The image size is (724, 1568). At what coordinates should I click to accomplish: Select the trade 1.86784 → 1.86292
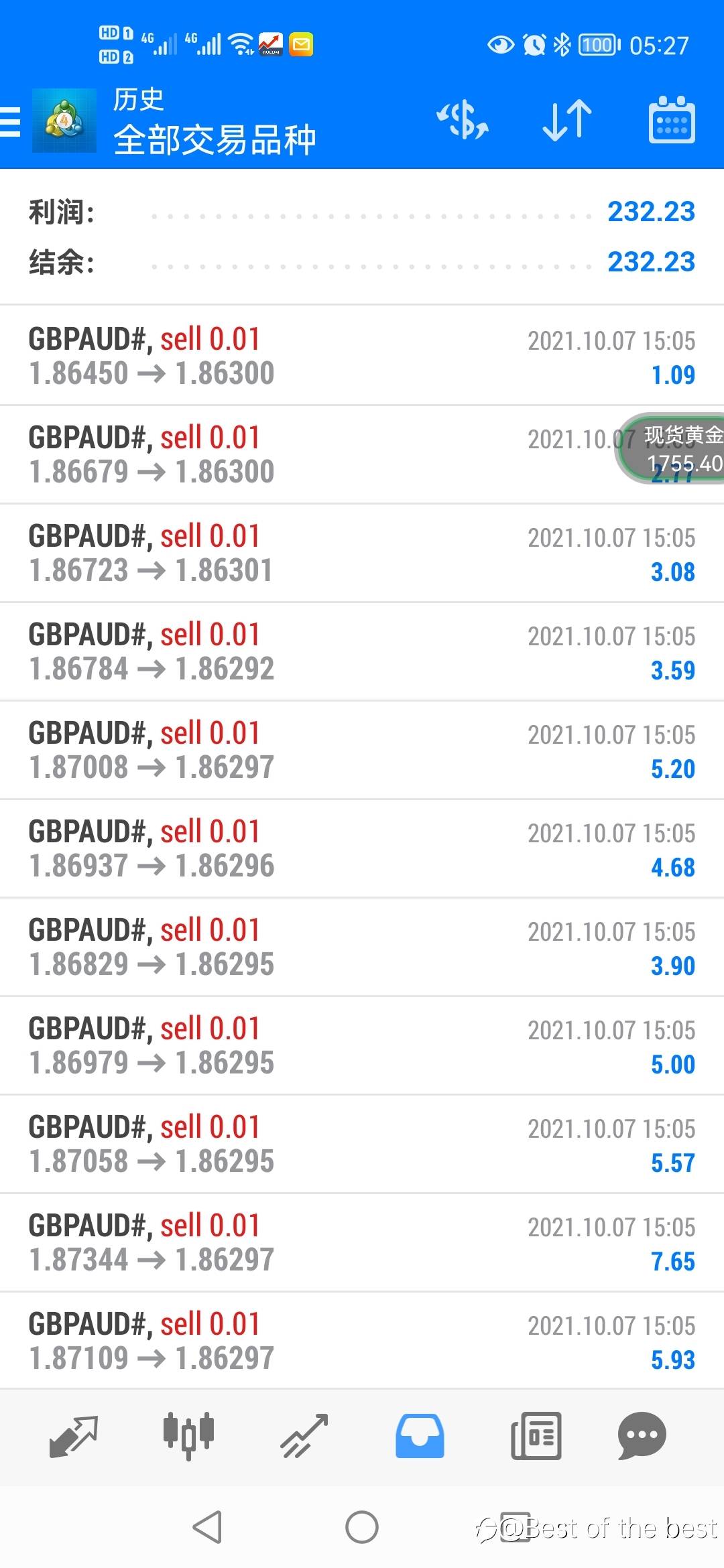pos(362,651)
